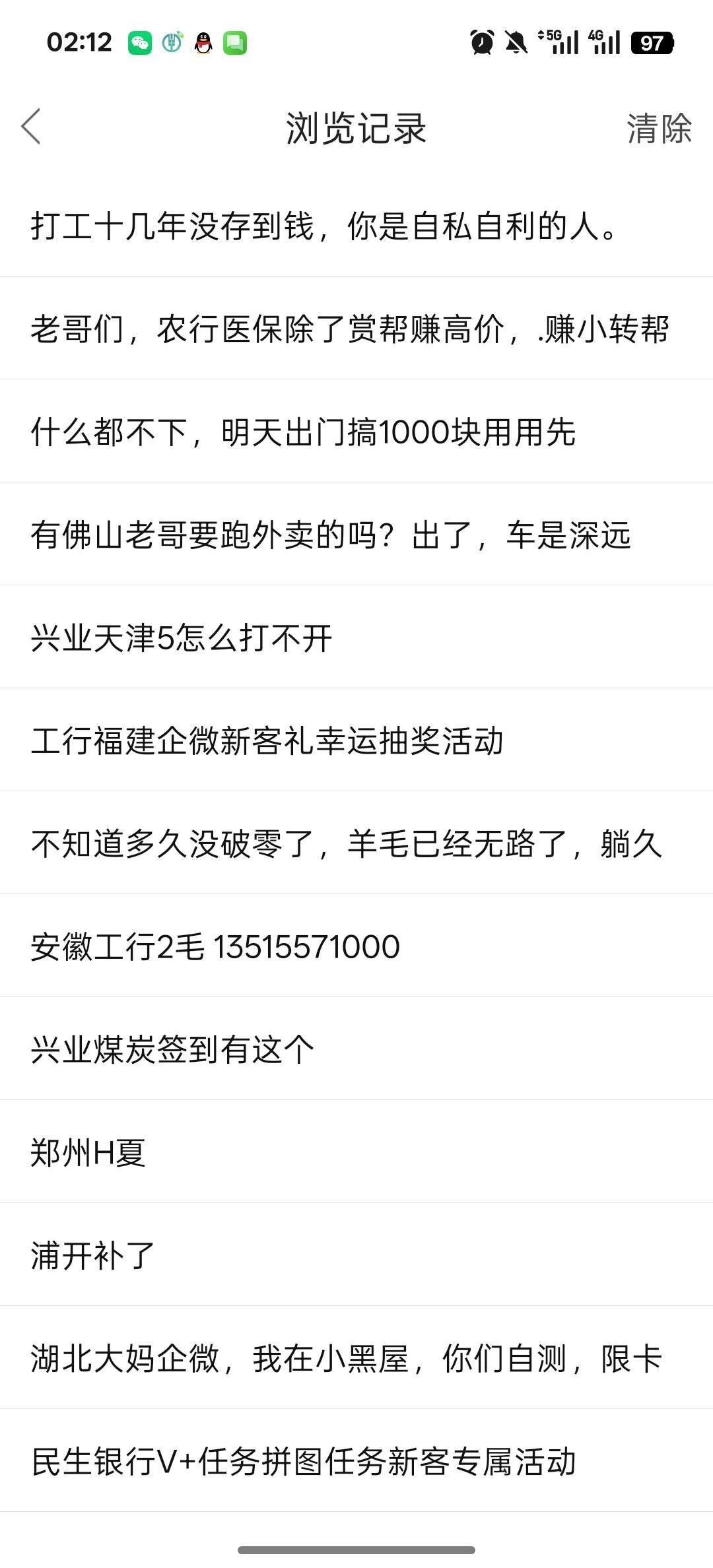Open post 老哥们，农行医保除了赏帮赚高价
The width and height of the screenshot is (713, 1568).
(350, 329)
